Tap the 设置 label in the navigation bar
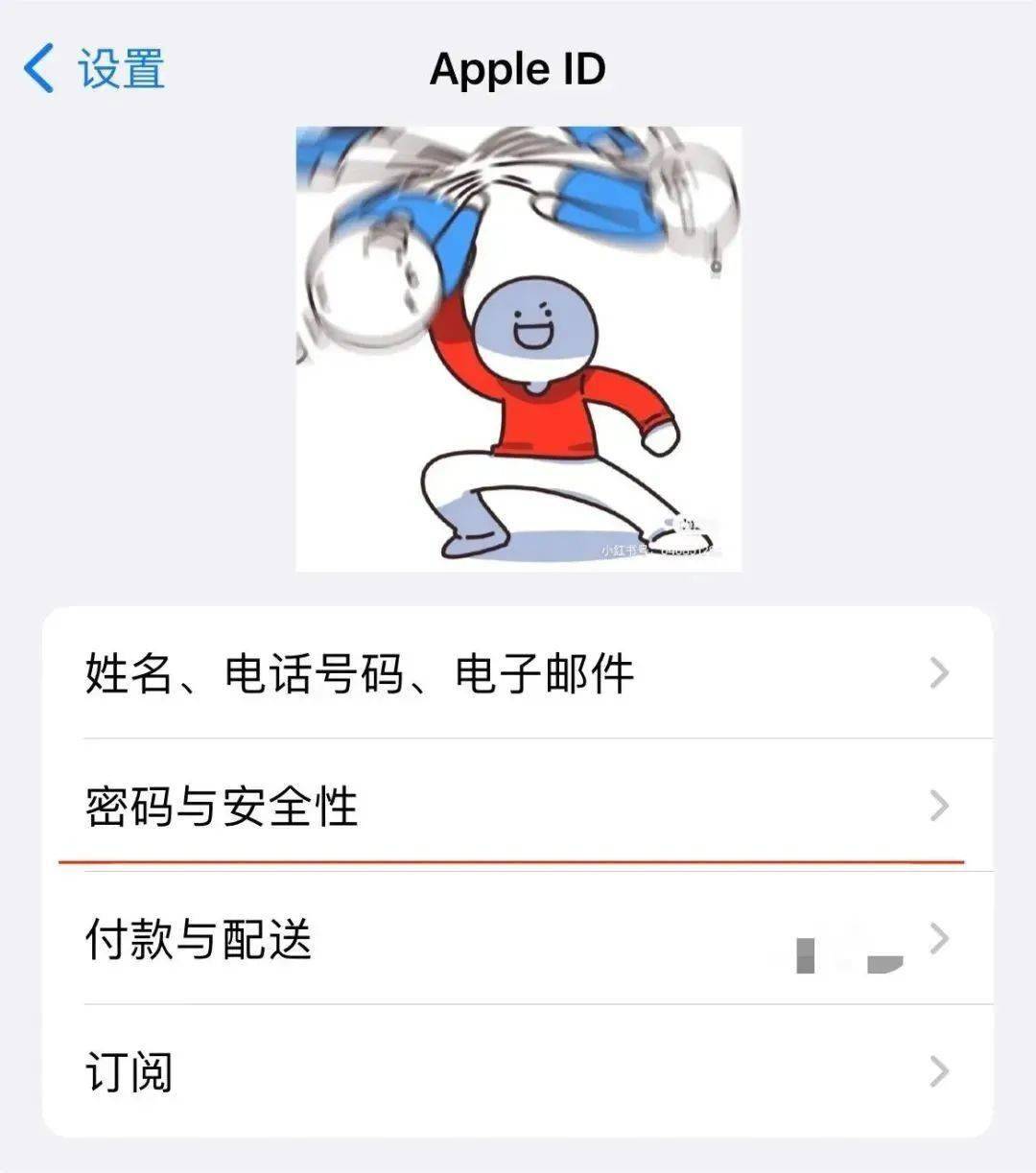Image resolution: width=1036 pixels, height=1173 pixels. click(115, 65)
